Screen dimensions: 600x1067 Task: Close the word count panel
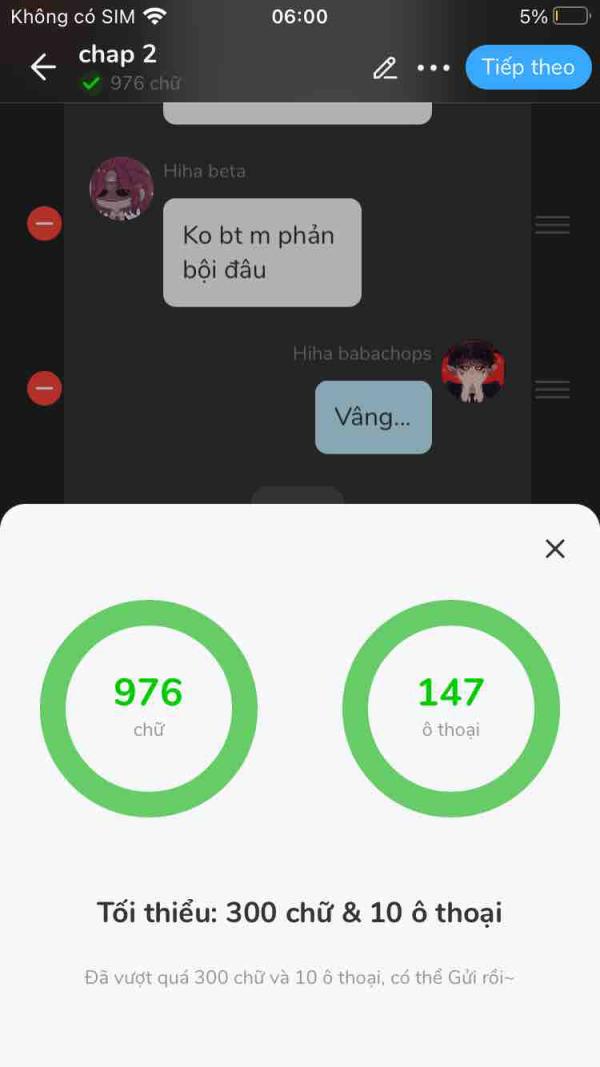[x=555, y=549]
